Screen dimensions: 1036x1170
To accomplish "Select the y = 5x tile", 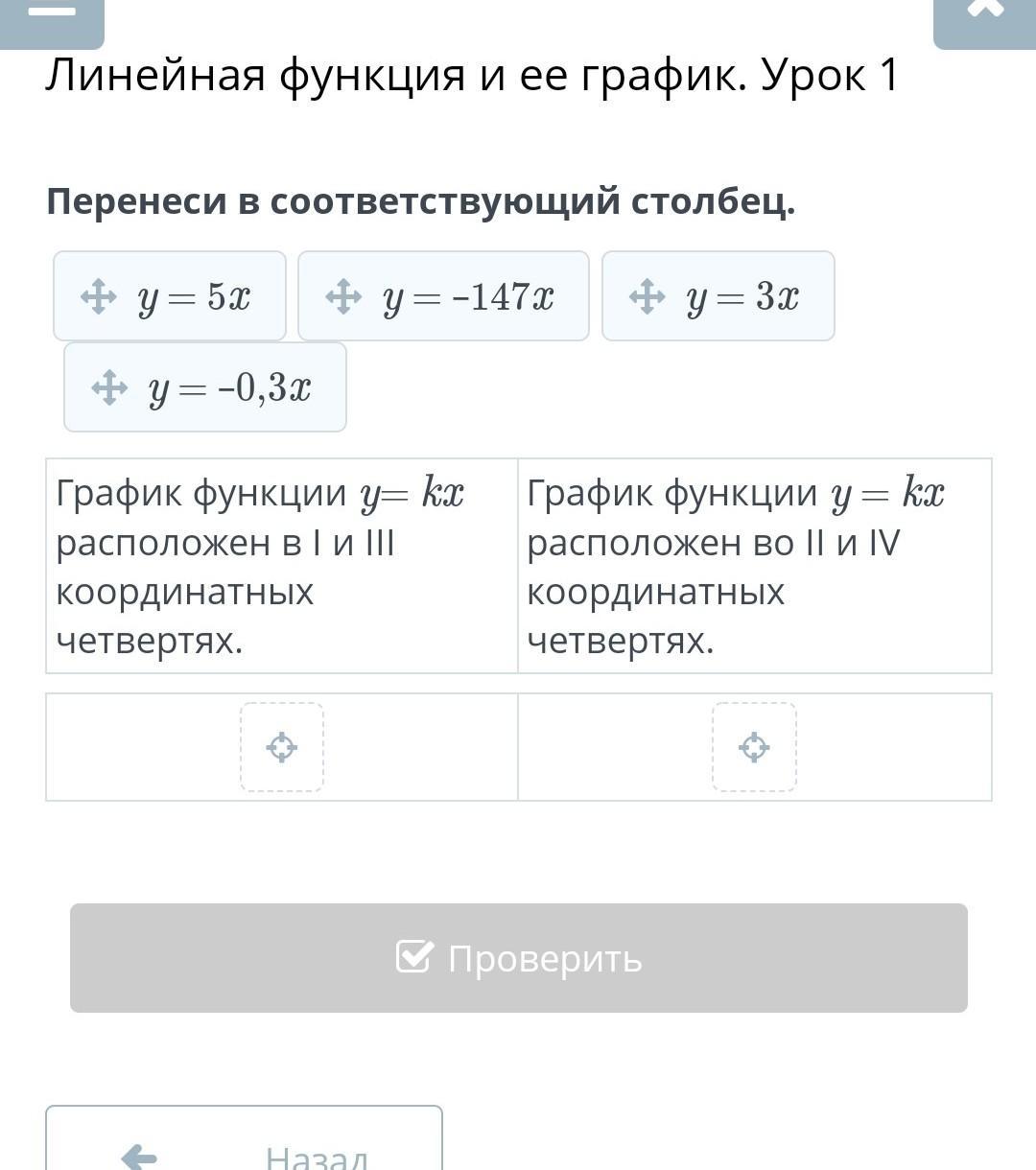I will [170, 296].
